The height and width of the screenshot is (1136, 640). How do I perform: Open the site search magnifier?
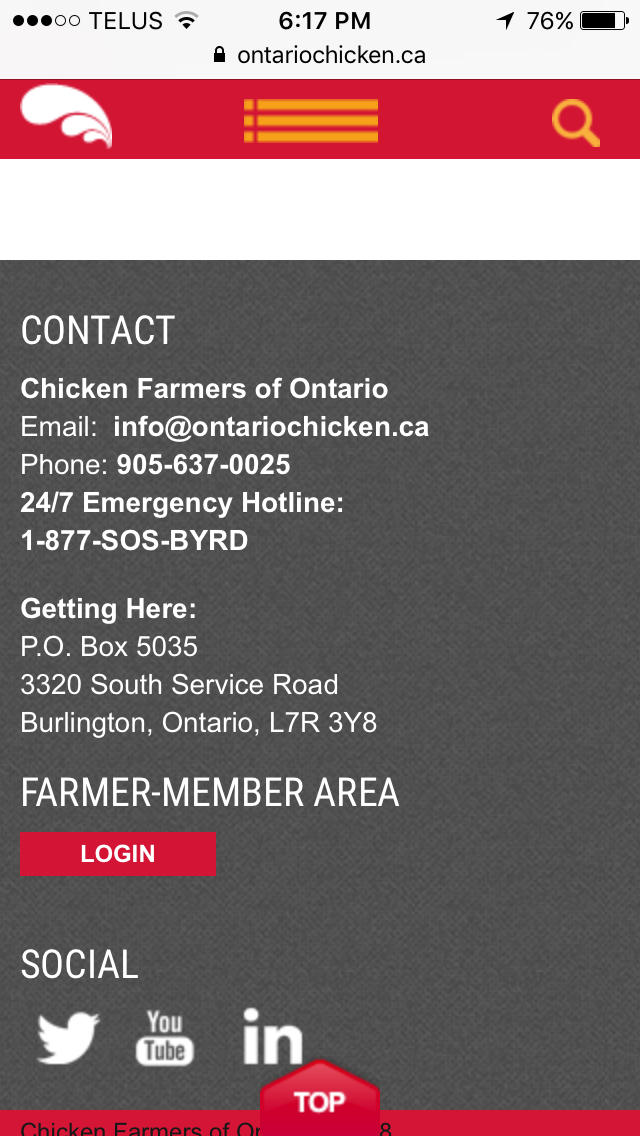575,123
